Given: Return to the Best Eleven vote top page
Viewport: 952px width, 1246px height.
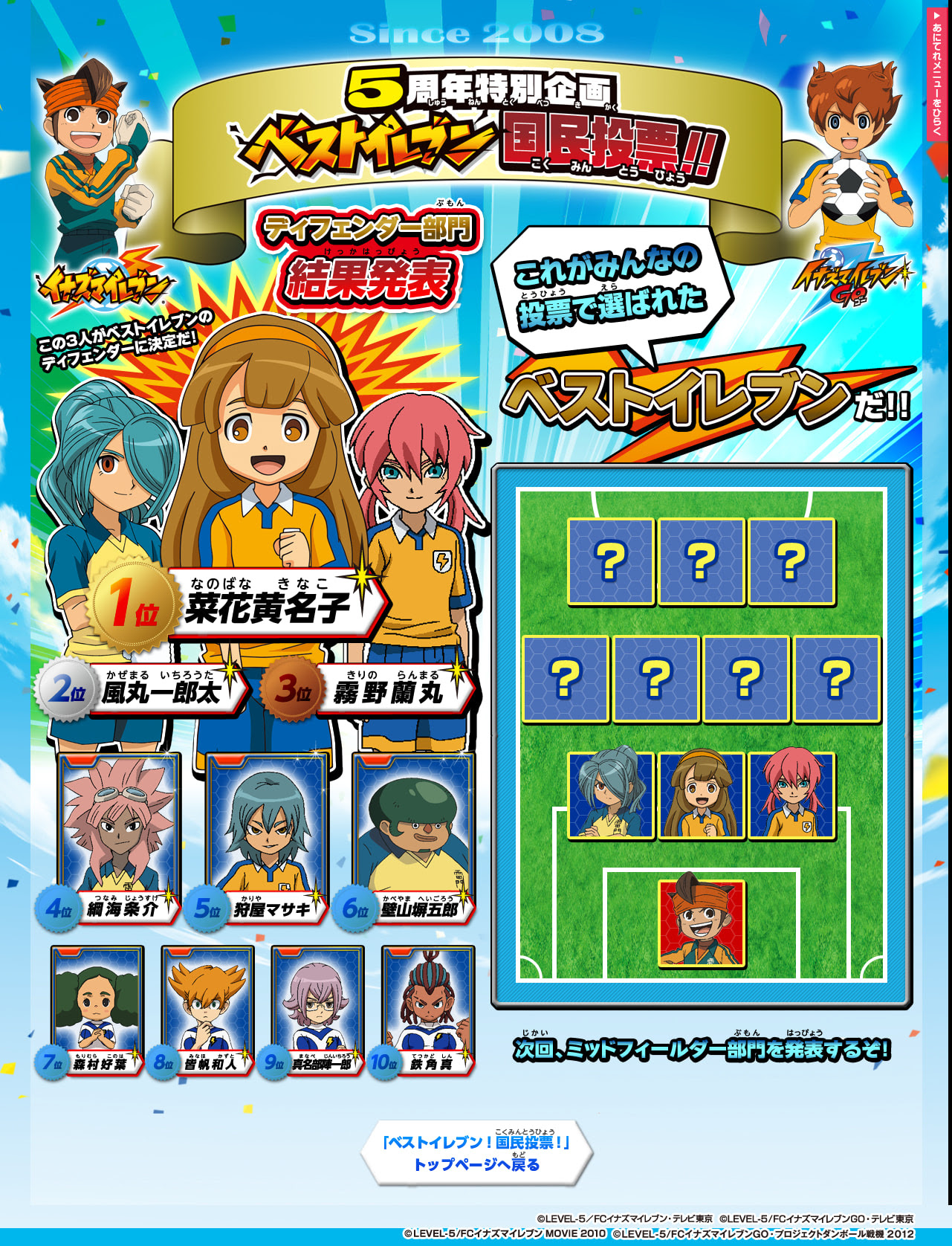Looking at the screenshot, I should [476, 1153].
